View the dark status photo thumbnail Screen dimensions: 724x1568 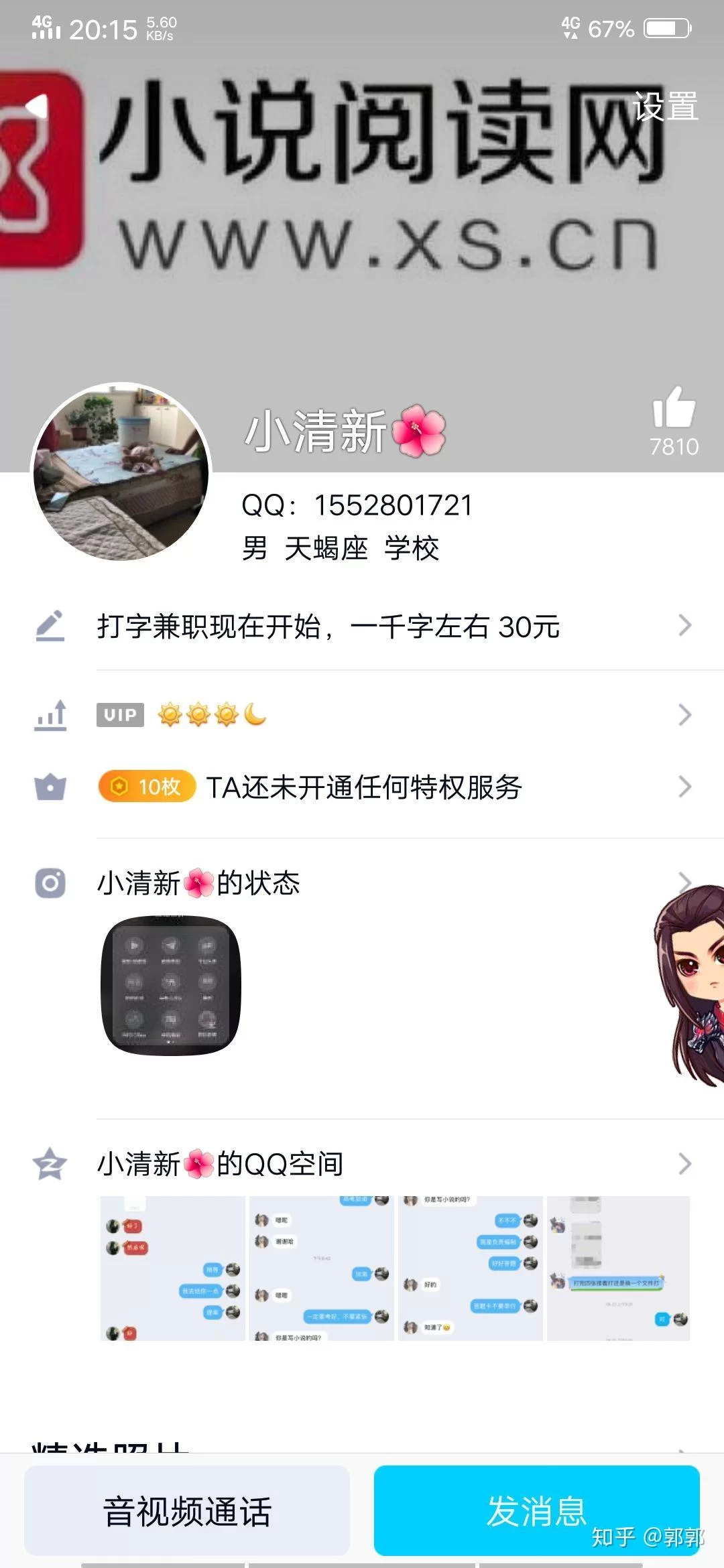170,985
